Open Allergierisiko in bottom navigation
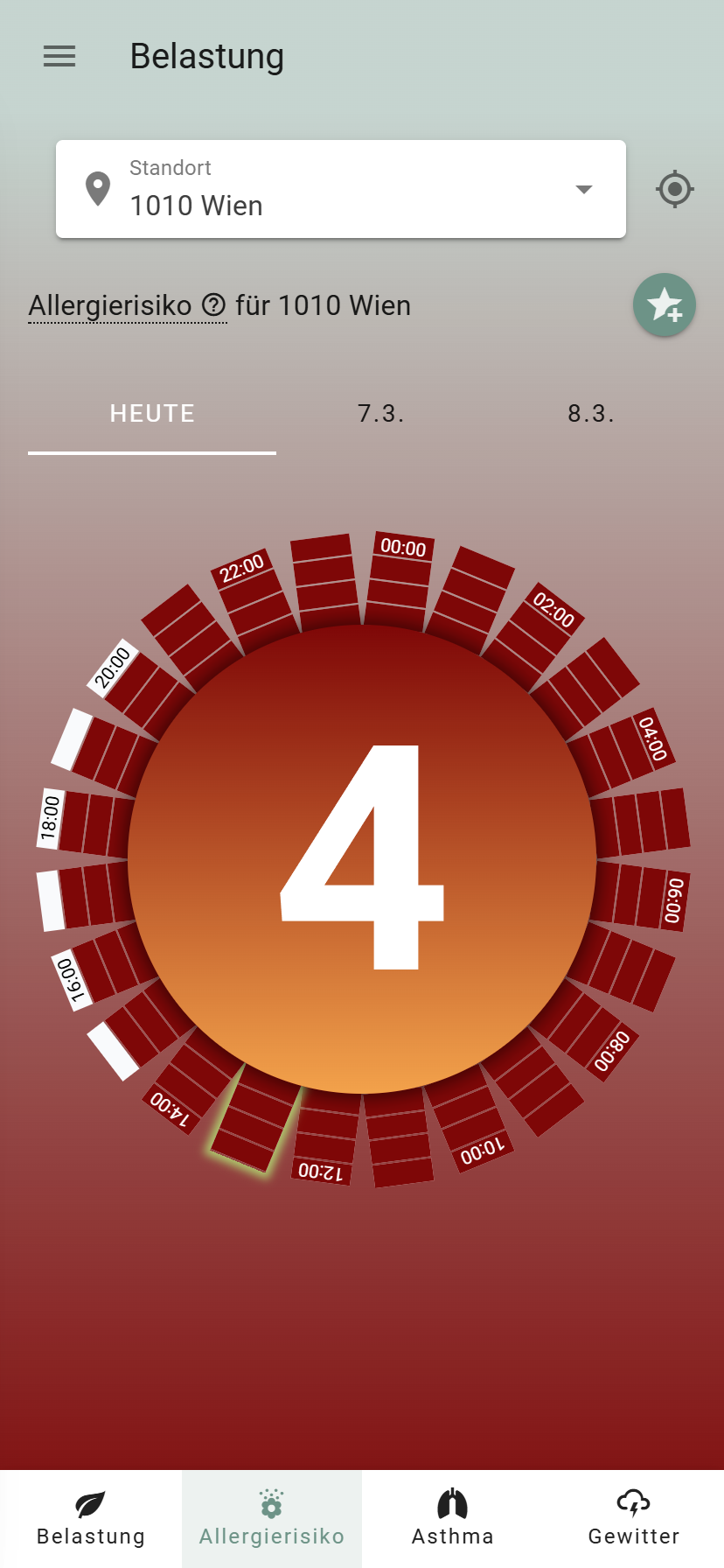 pos(272,1519)
